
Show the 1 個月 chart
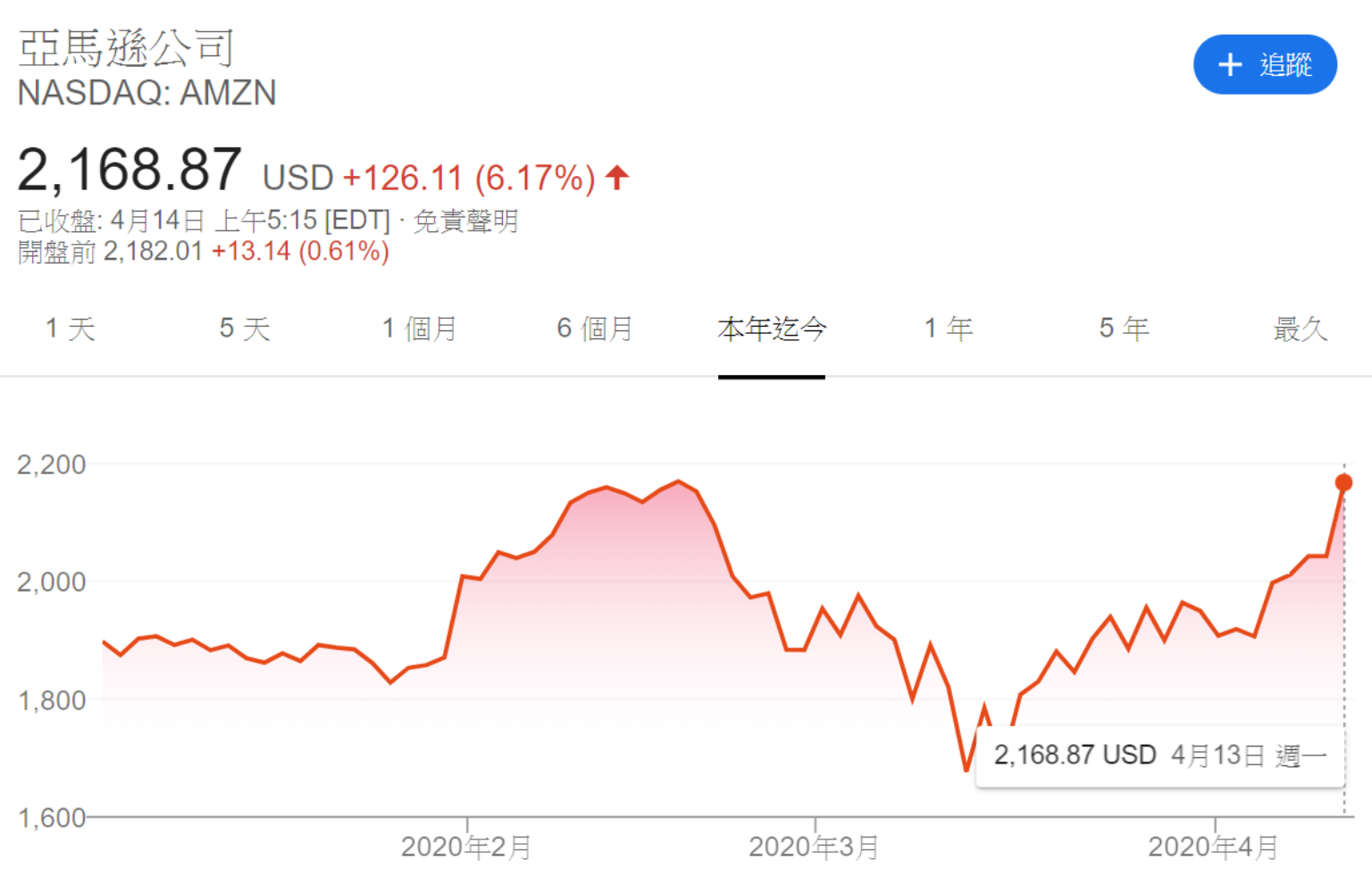pos(419,329)
